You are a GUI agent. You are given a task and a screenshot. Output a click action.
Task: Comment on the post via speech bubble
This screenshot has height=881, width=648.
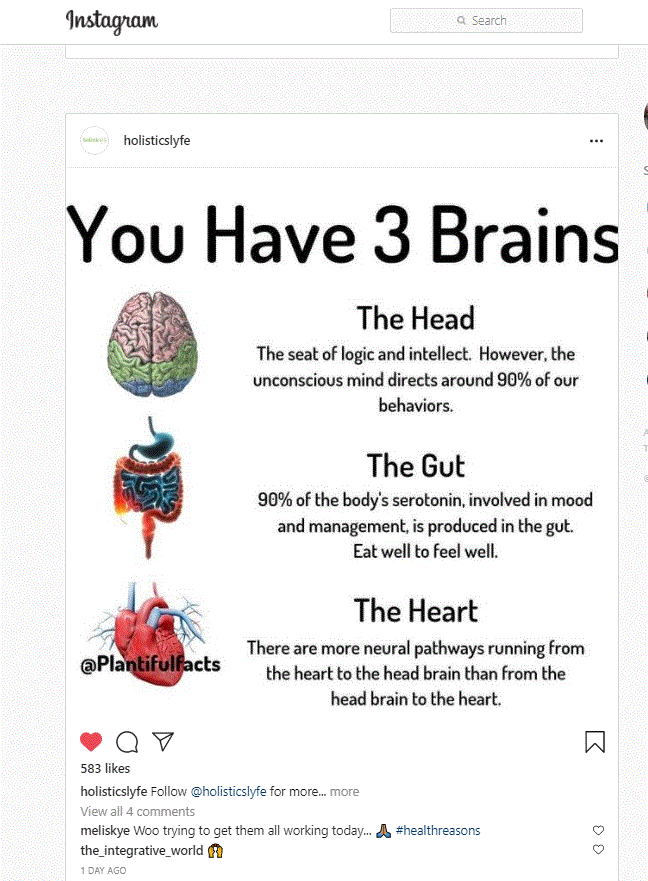[x=127, y=741]
